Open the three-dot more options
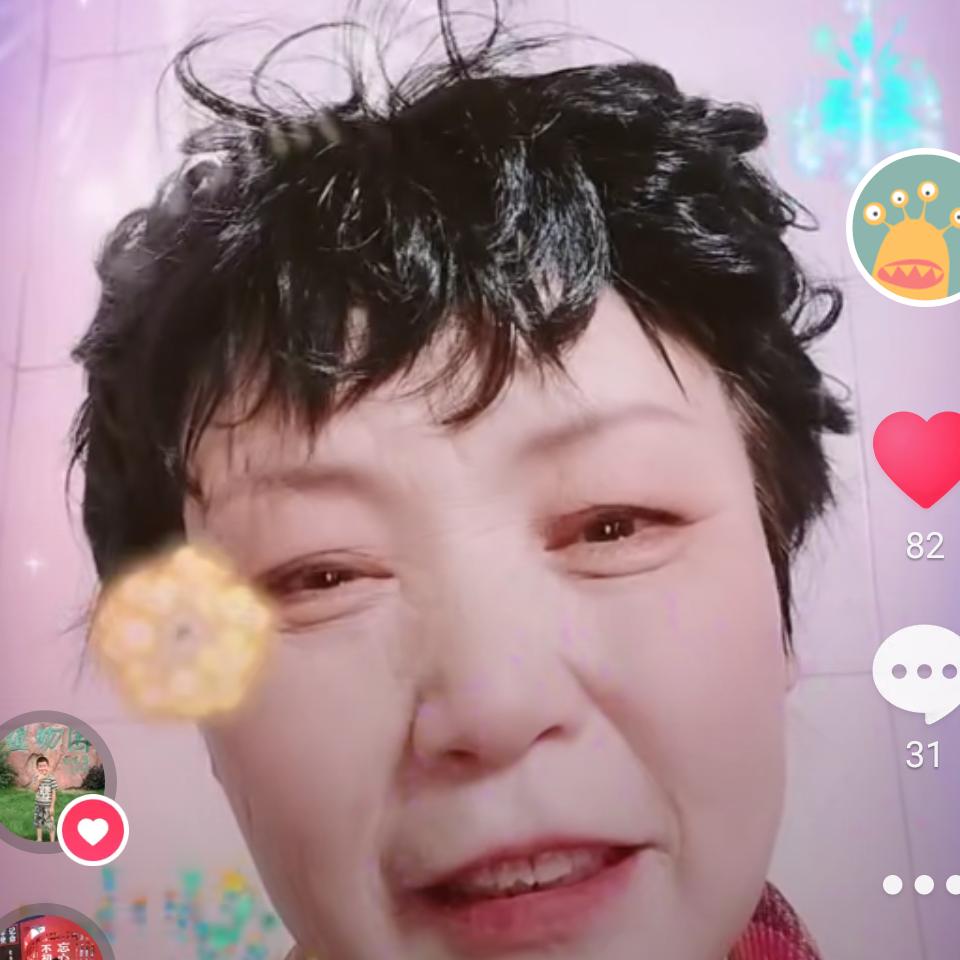 coord(922,884)
